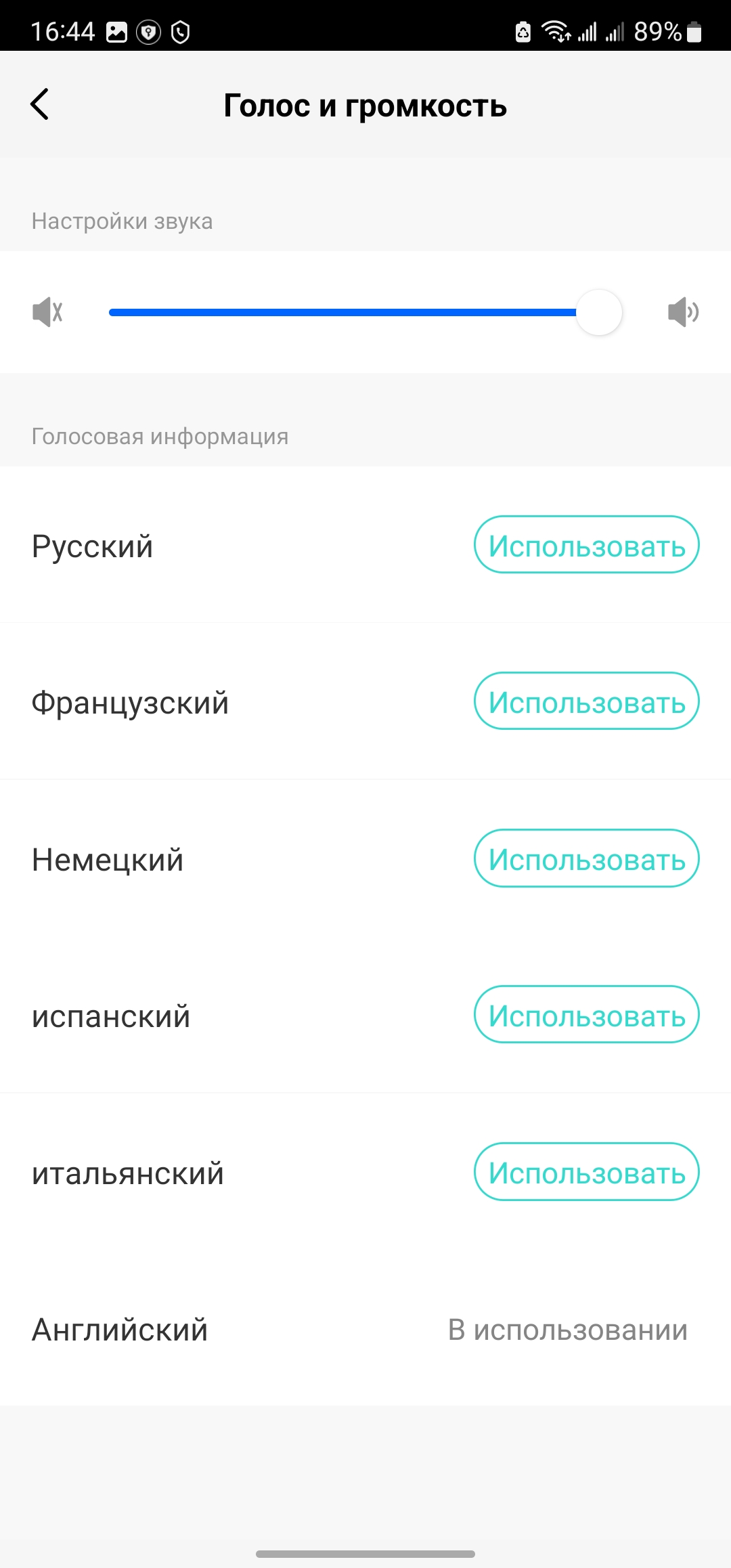
Task: Go back from Голос и громкость
Action: click(40, 105)
